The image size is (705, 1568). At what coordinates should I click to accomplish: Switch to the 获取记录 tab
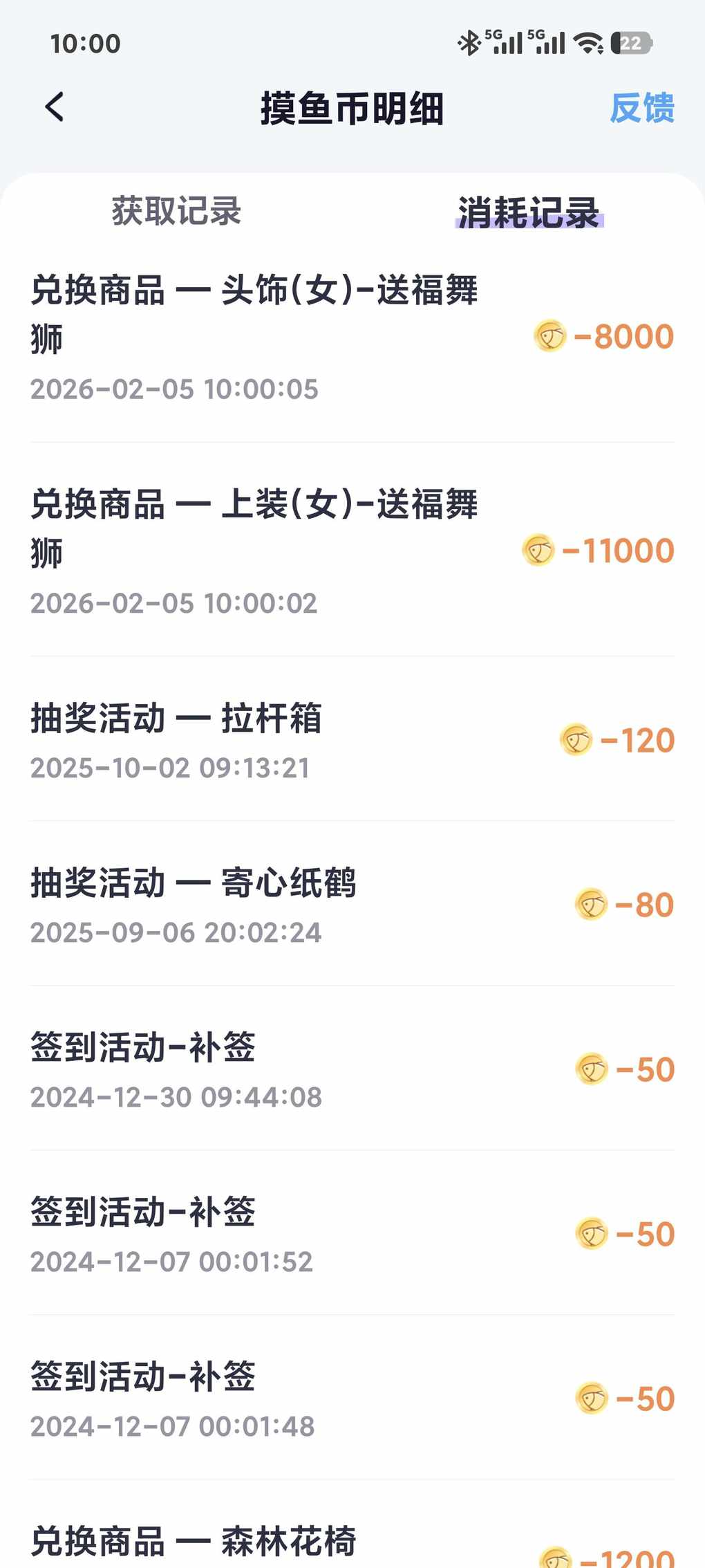[176, 211]
